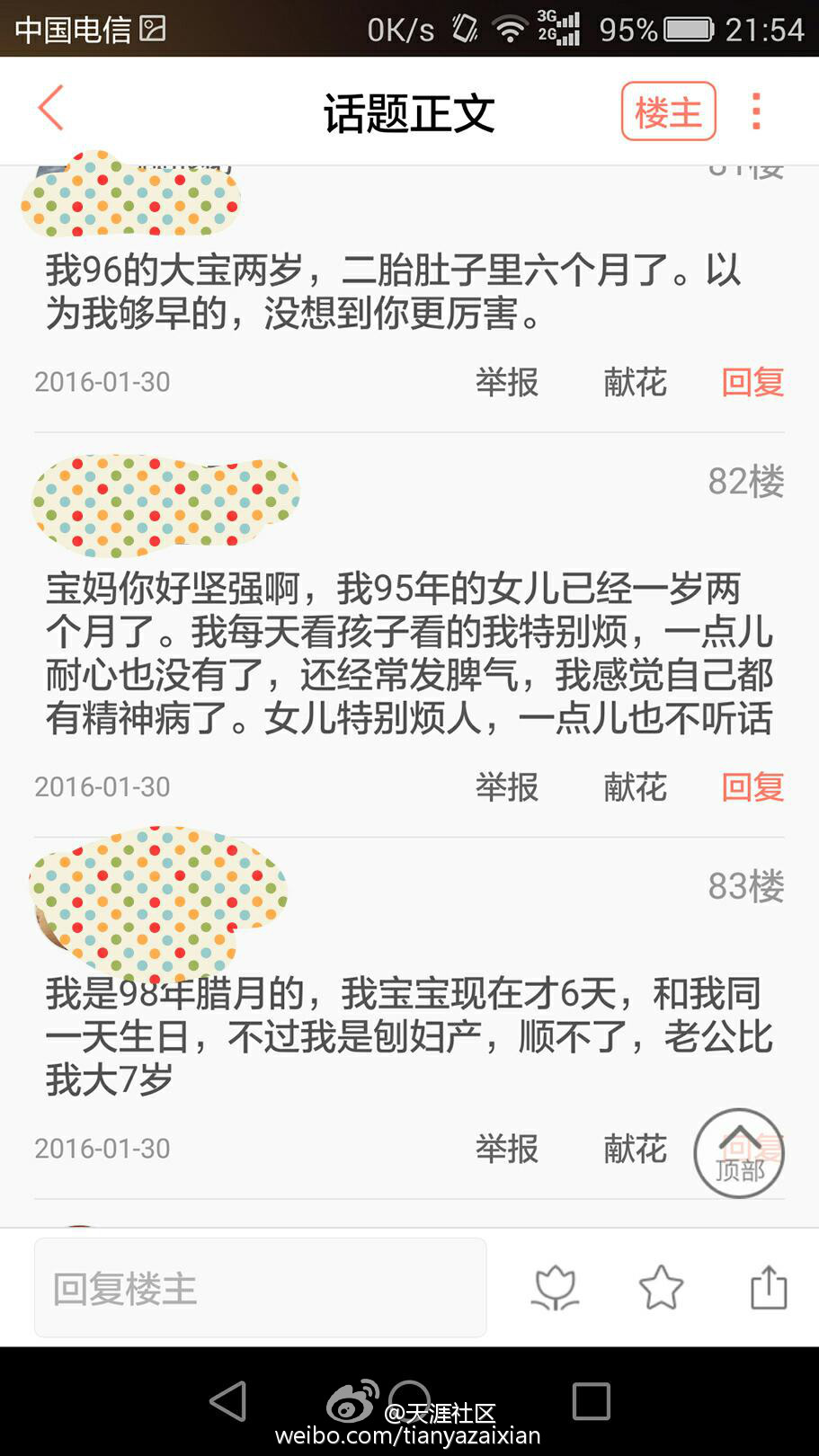Image resolution: width=819 pixels, height=1456 pixels.
Task: Tap 献花 on the 96的大宝 comment
Action: coord(635,382)
